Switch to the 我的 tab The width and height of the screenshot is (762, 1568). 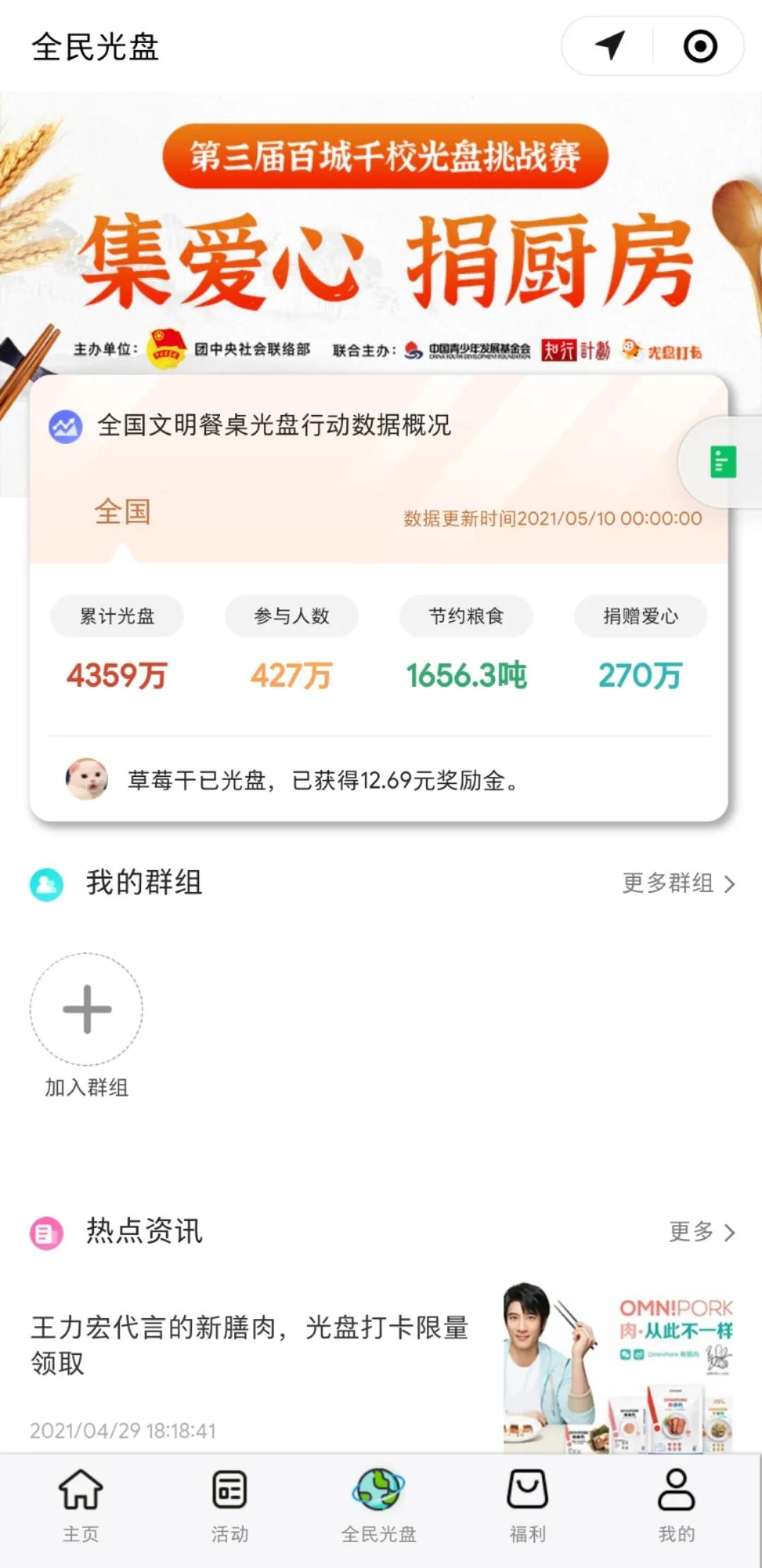676,1504
